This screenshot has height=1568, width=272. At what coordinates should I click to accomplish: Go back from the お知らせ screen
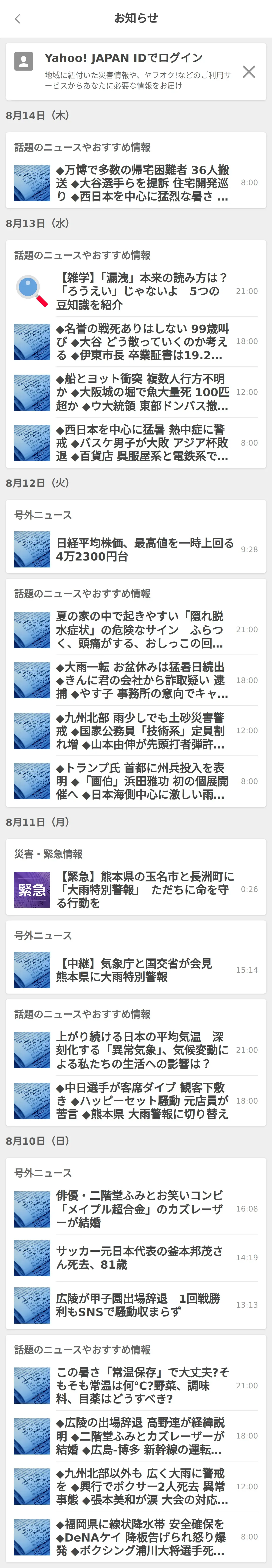(18, 19)
